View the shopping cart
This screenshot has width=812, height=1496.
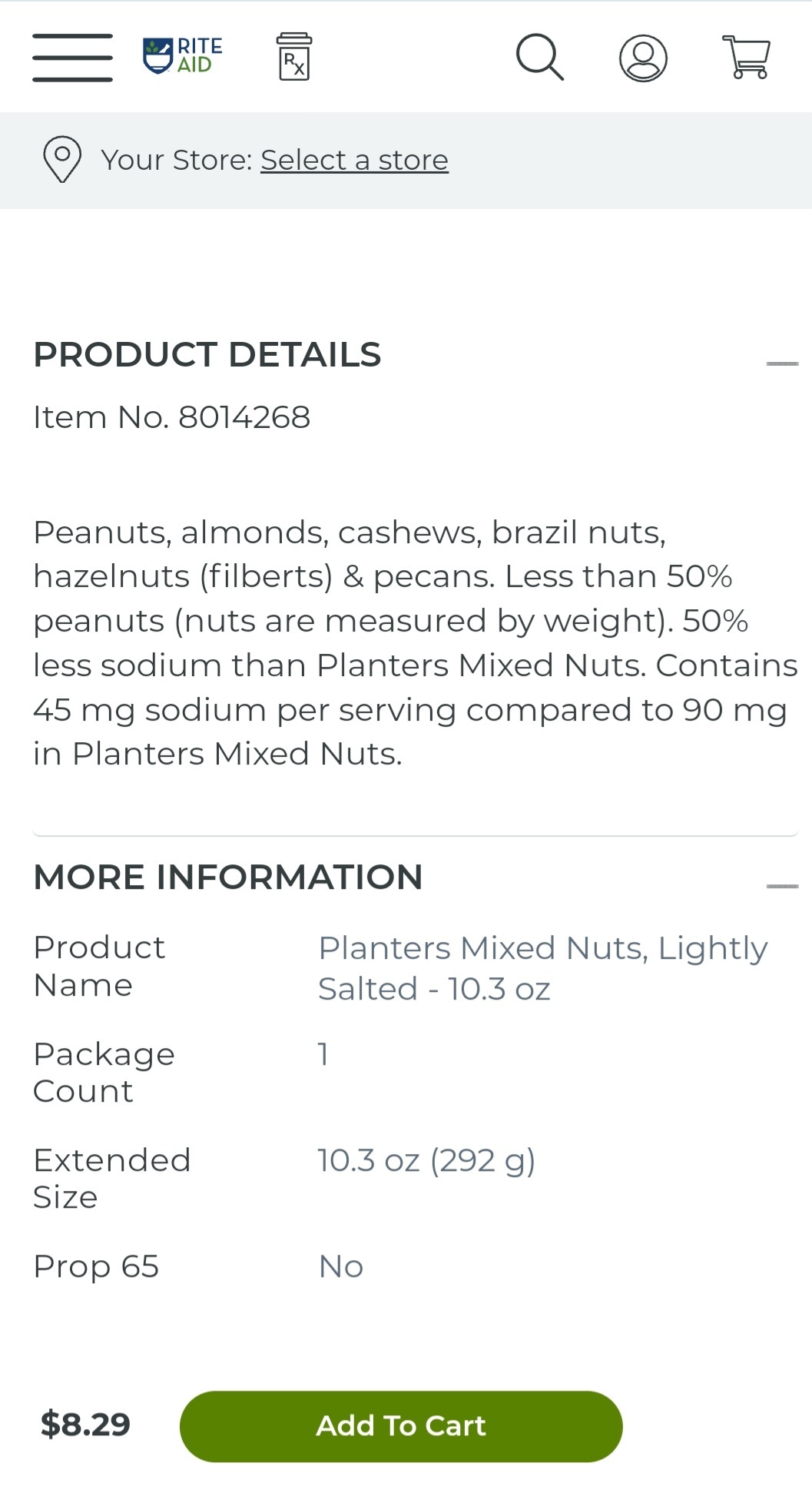pos(746,57)
